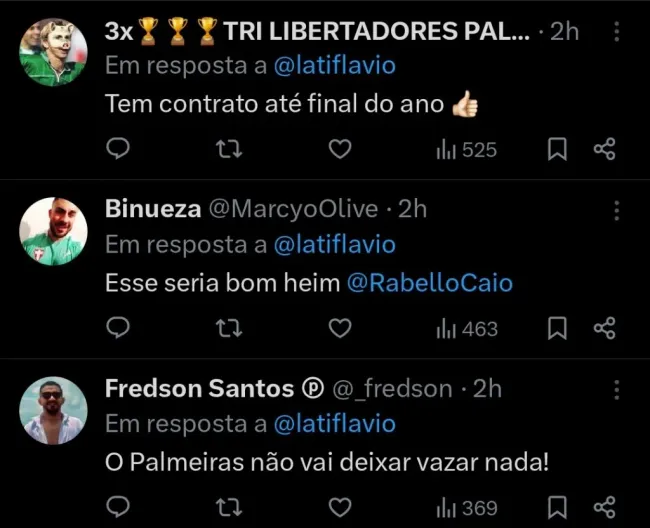Viewport: 650px width, 528px height.
Task: Reply to the 'Tem contrato até final do ano' tweet
Action: click(119, 149)
